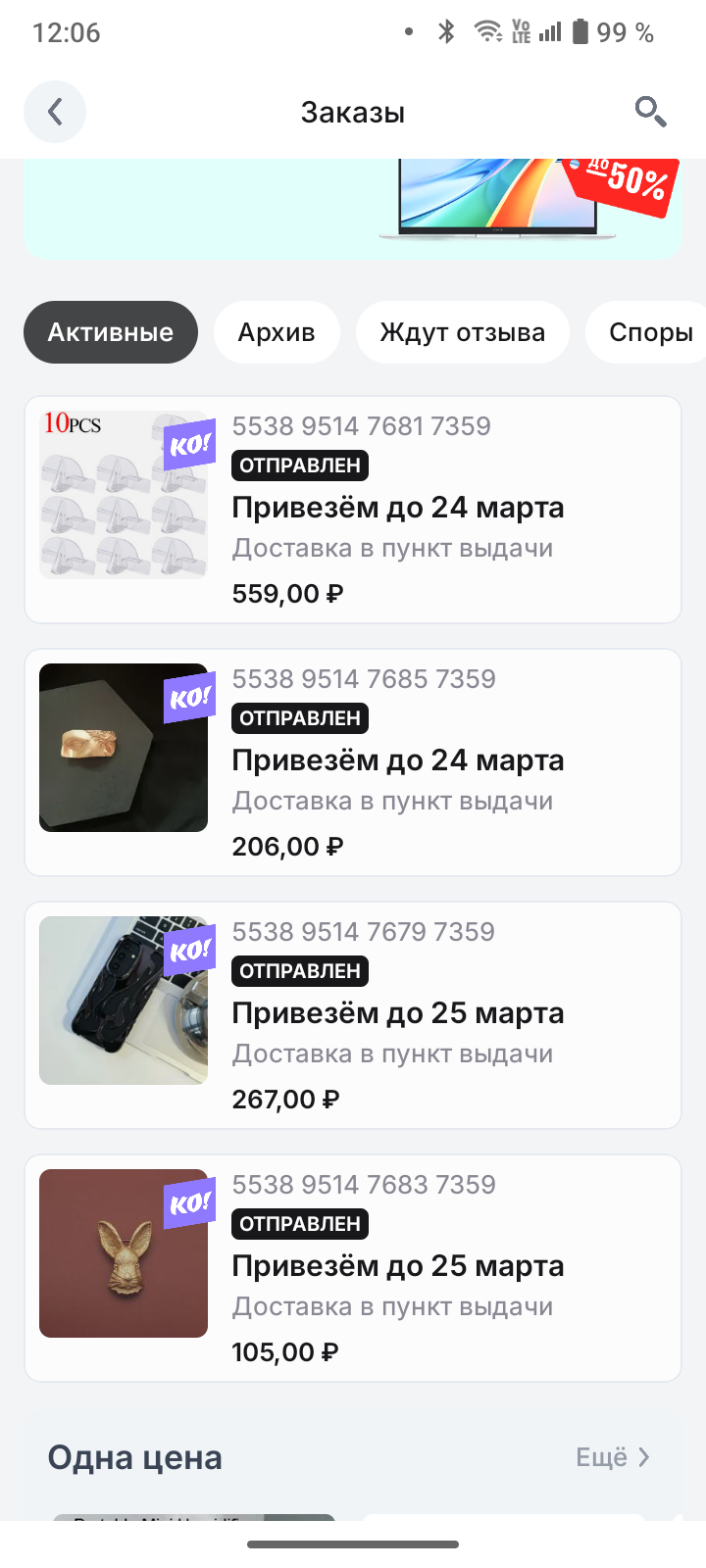706x1568 pixels.
Task: Tap Ещё next to Одна цена
Action: (x=612, y=1457)
